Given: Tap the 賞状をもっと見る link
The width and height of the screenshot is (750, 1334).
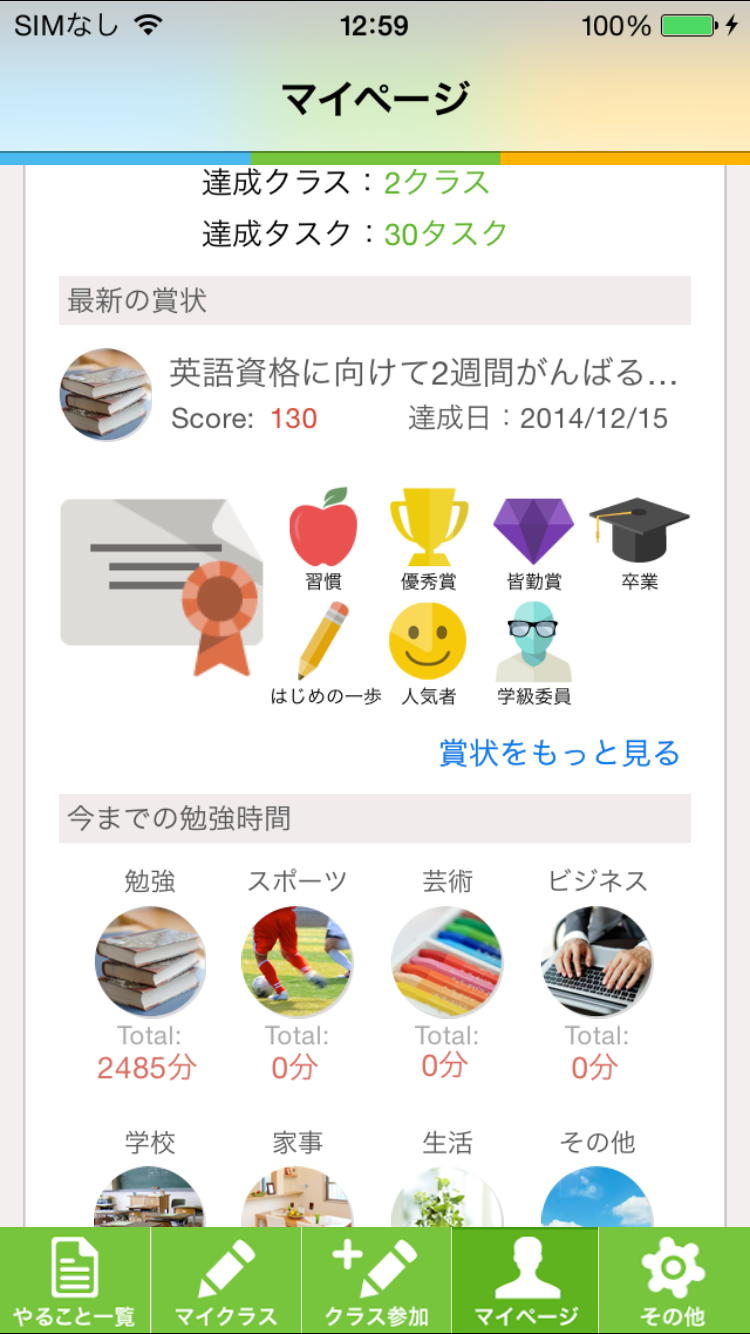Looking at the screenshot, I should [560, 753].
